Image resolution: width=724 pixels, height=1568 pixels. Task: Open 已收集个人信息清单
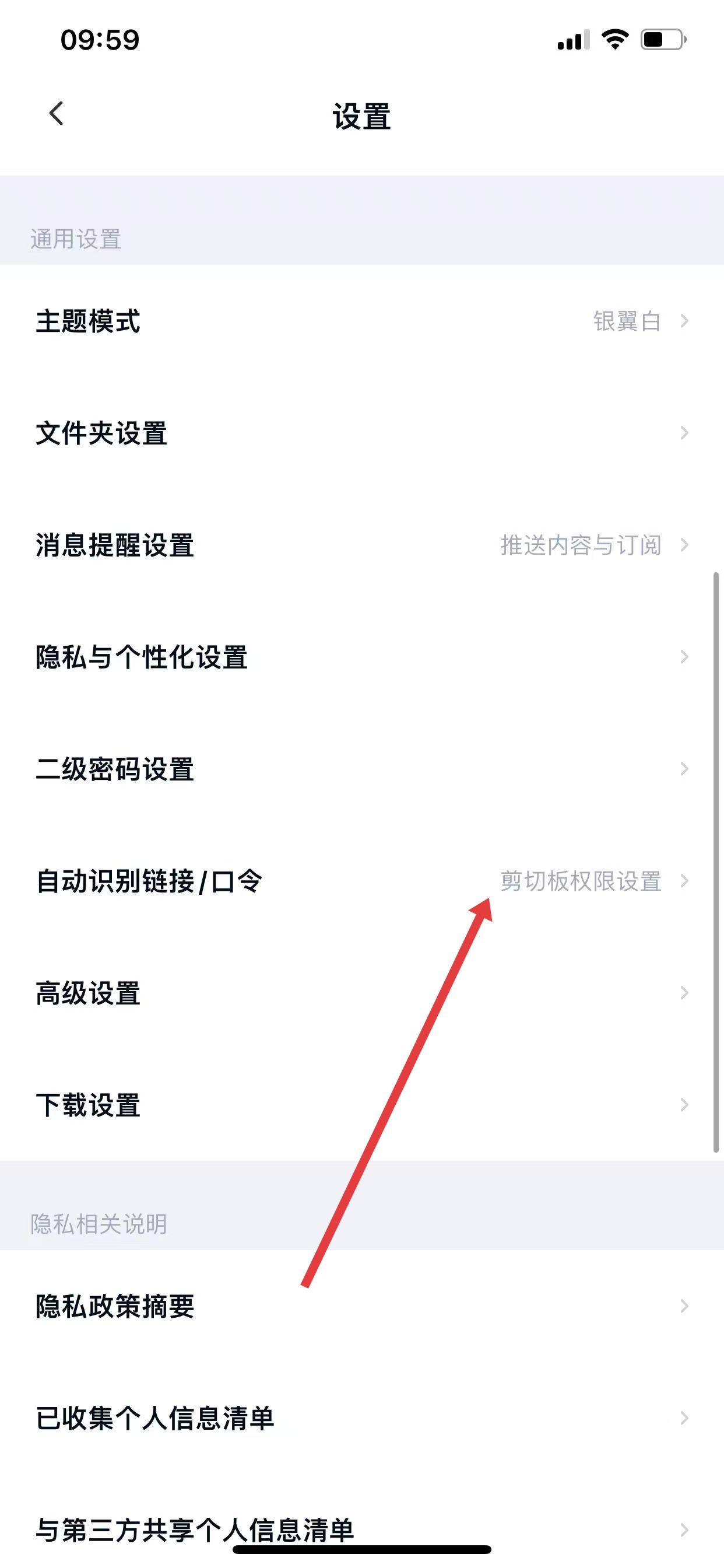tap(361, 1417)
